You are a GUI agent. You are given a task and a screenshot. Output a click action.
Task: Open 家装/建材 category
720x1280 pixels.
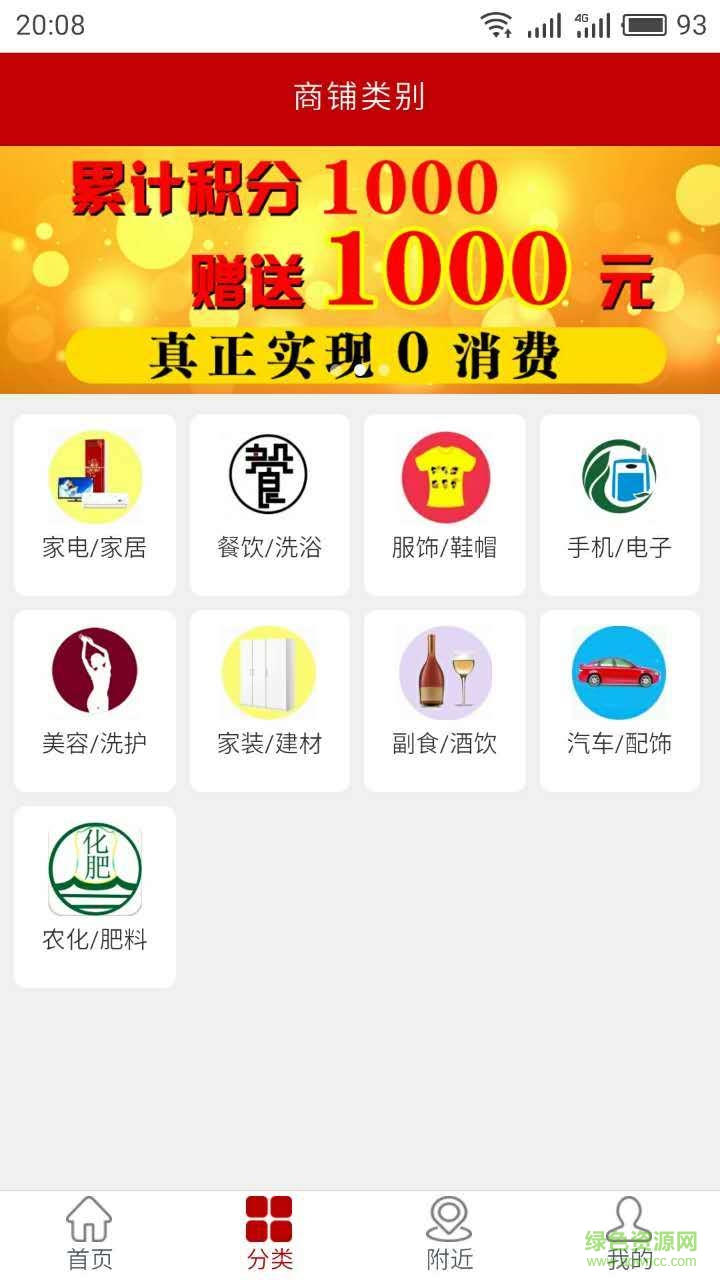point(269,700)
